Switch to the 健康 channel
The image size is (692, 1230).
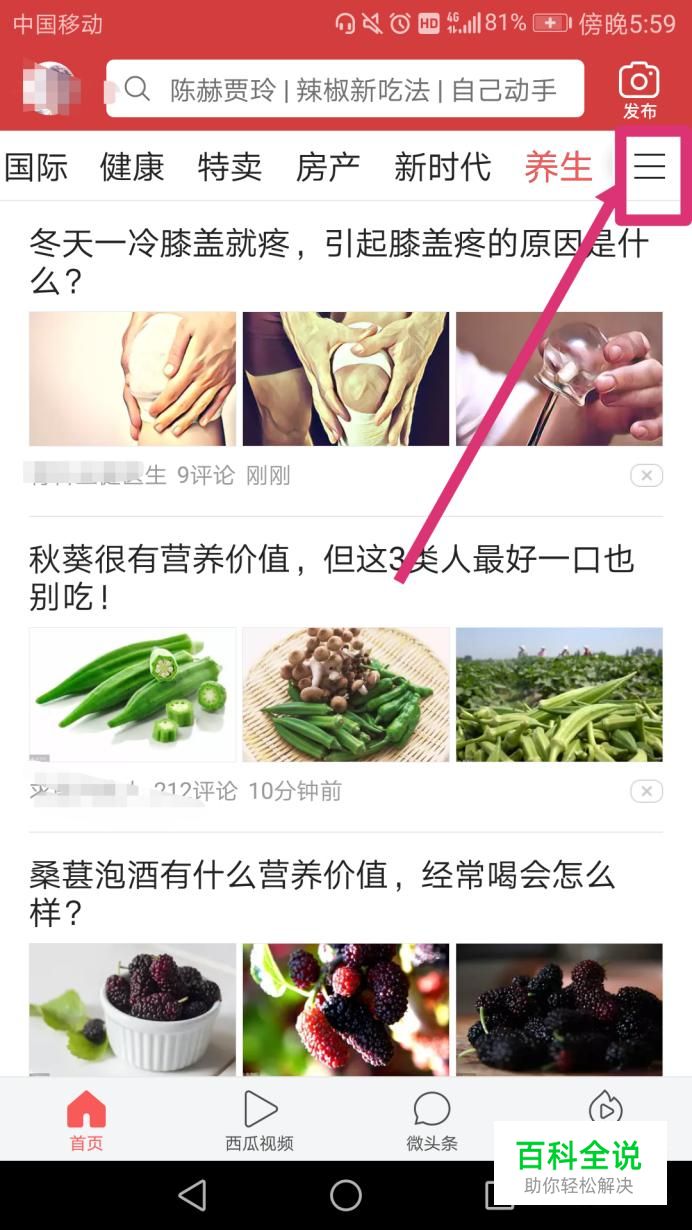point(132,167)
